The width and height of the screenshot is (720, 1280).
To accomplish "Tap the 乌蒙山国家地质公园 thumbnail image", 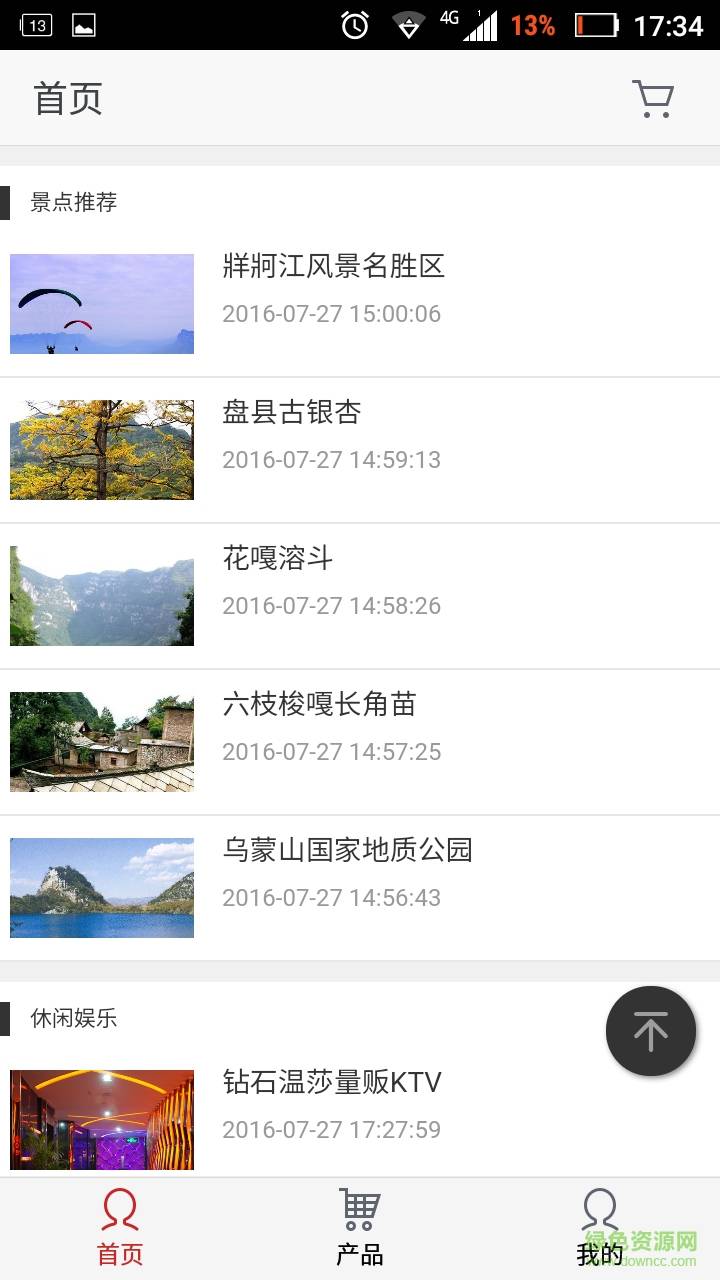I will click(101, 887).
